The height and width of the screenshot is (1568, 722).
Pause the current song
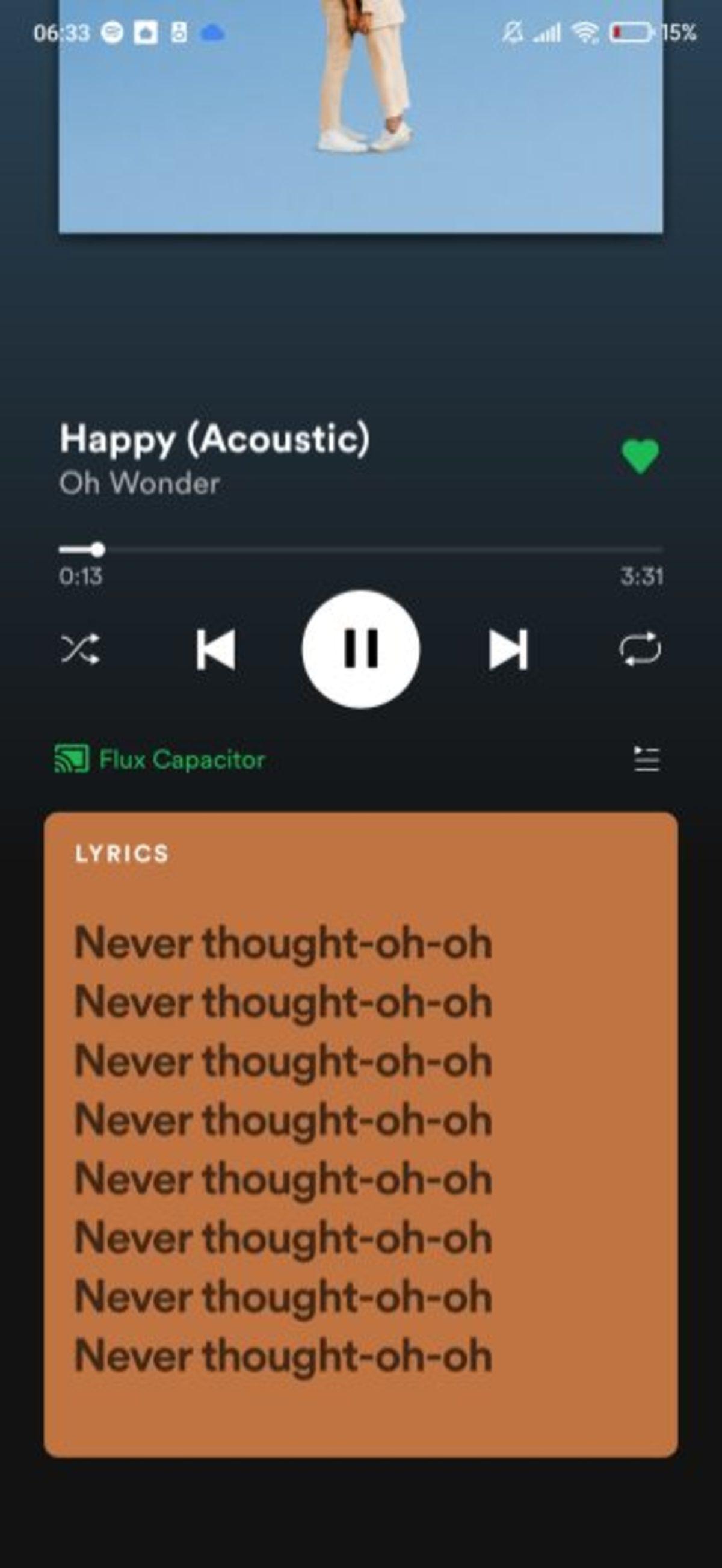click(360, 649)
